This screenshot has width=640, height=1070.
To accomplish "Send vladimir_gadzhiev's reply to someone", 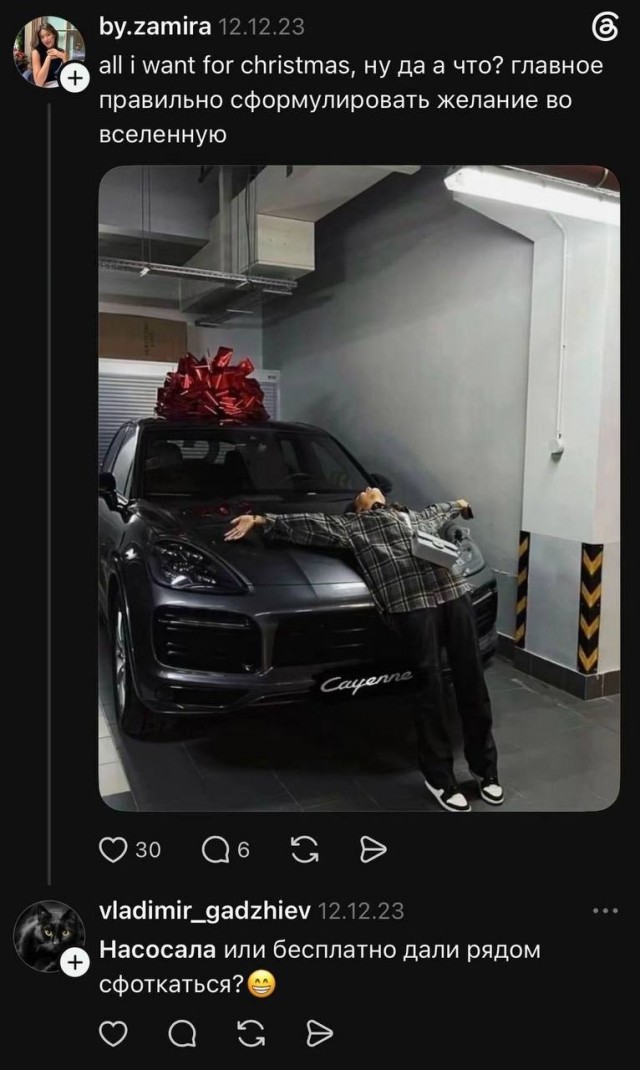I will (x=319, y=1034).
